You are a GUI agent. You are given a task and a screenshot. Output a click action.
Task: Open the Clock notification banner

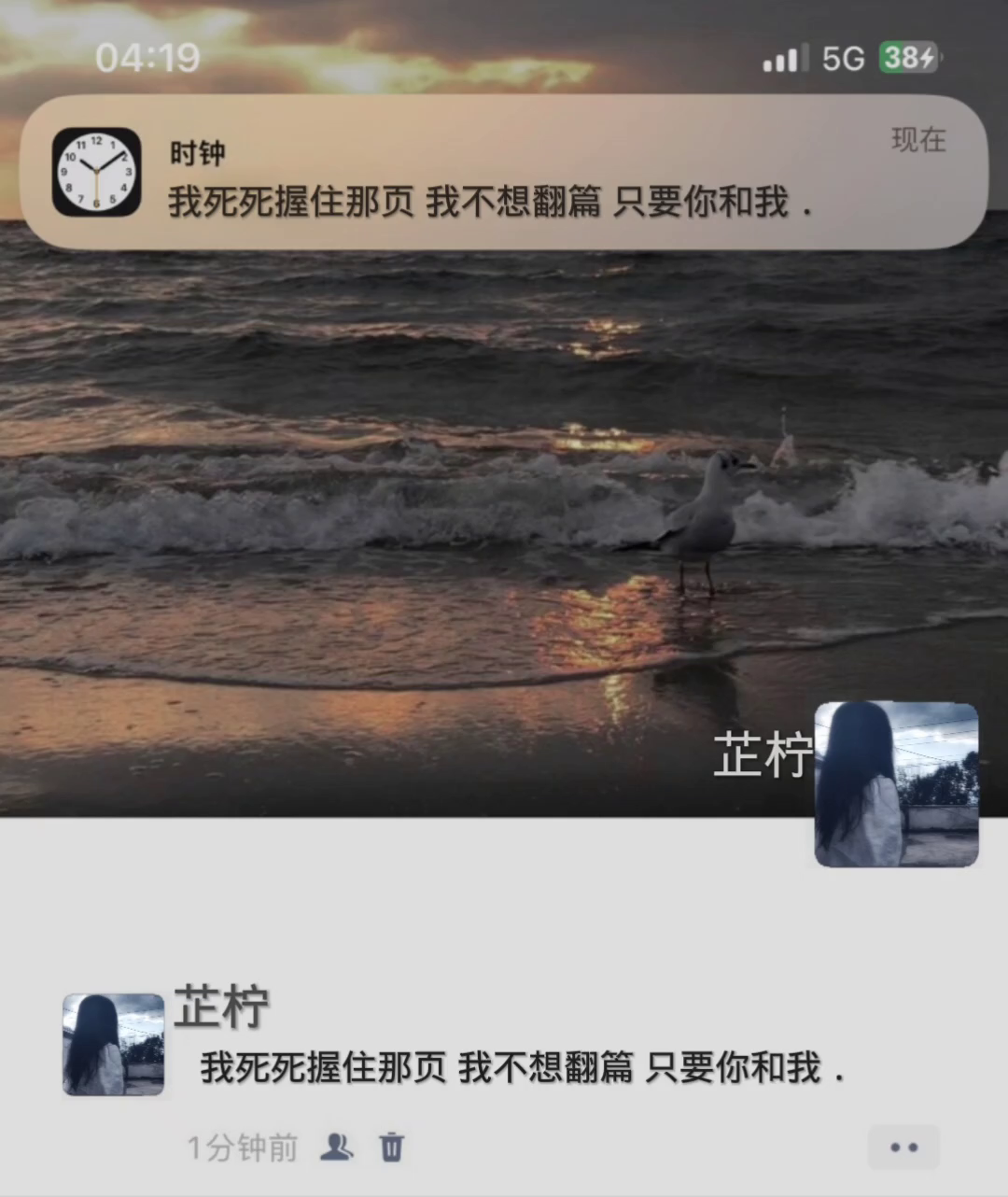504,173
